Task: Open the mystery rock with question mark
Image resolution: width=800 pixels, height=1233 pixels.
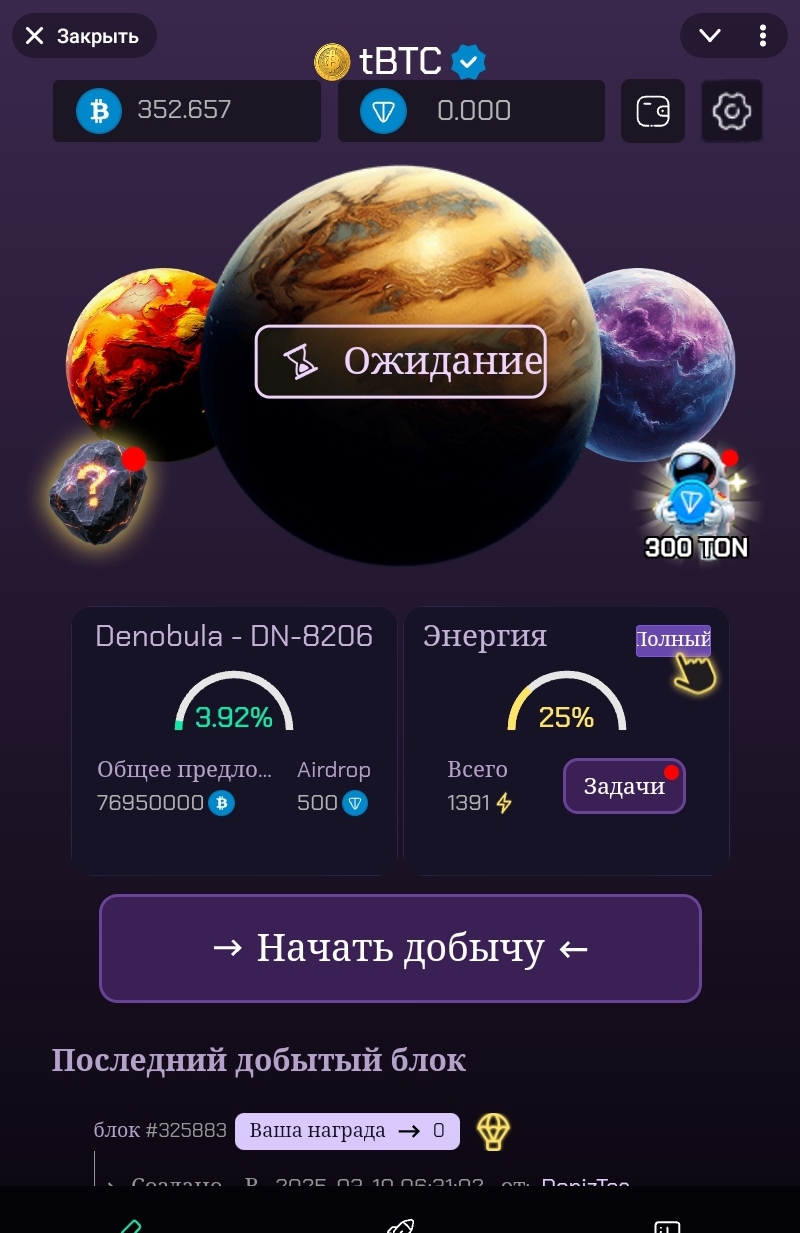Action: [98, 492]
